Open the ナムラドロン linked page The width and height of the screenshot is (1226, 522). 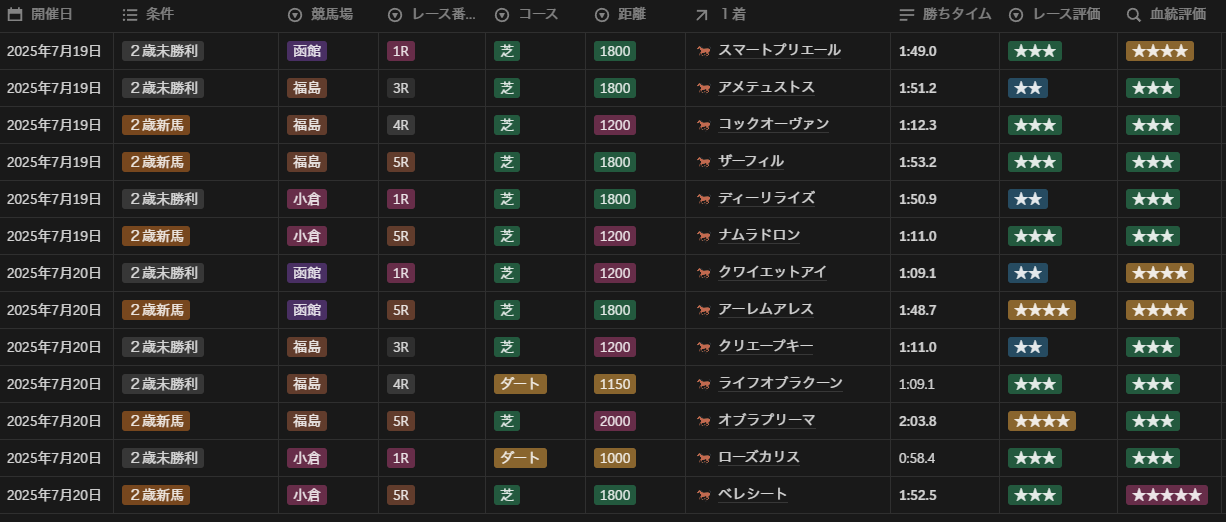(758, 235)
